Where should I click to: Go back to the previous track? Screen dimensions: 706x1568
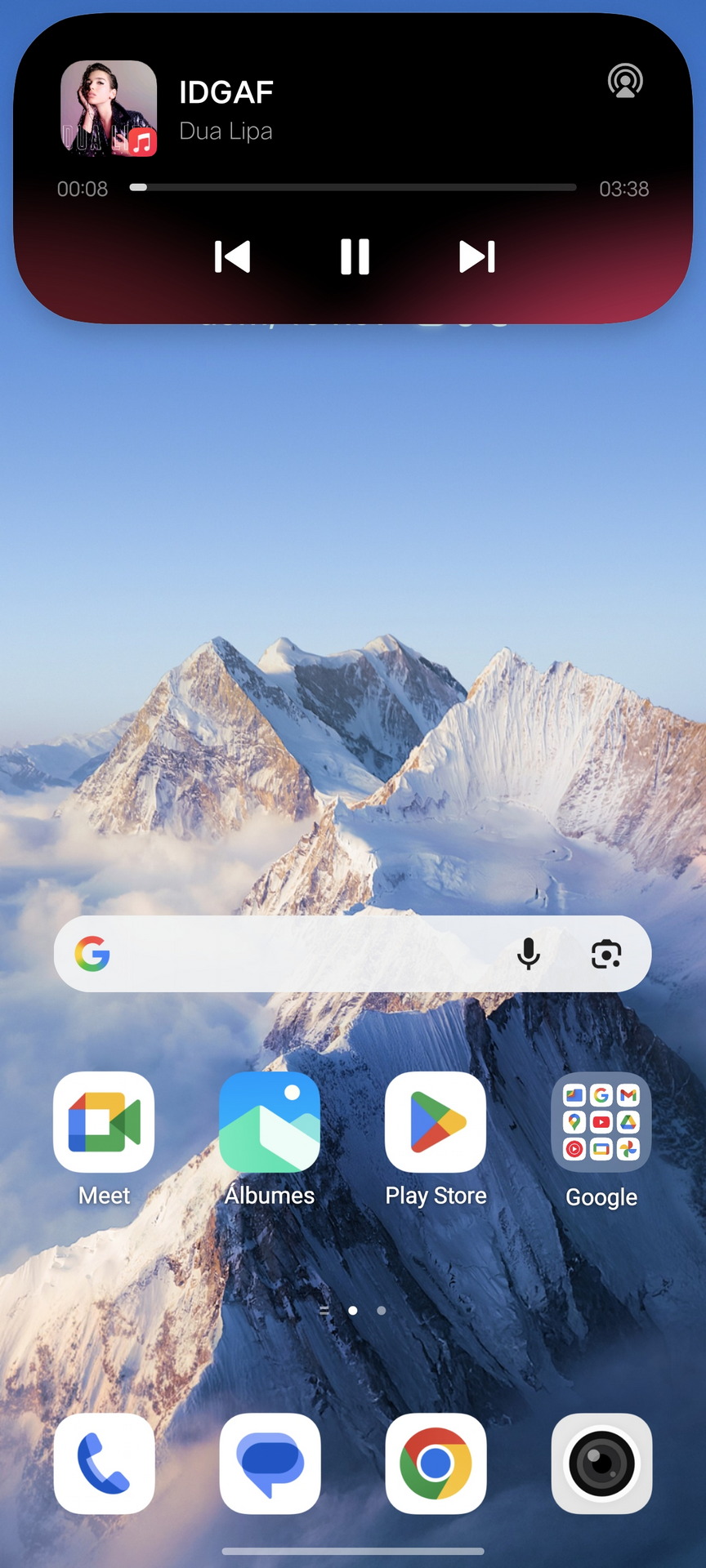(x=232, y=256)
